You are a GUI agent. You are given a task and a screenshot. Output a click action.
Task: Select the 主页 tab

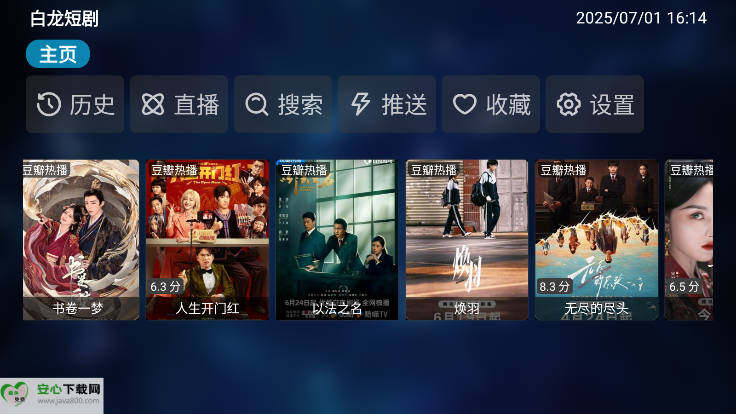(58, 54)
